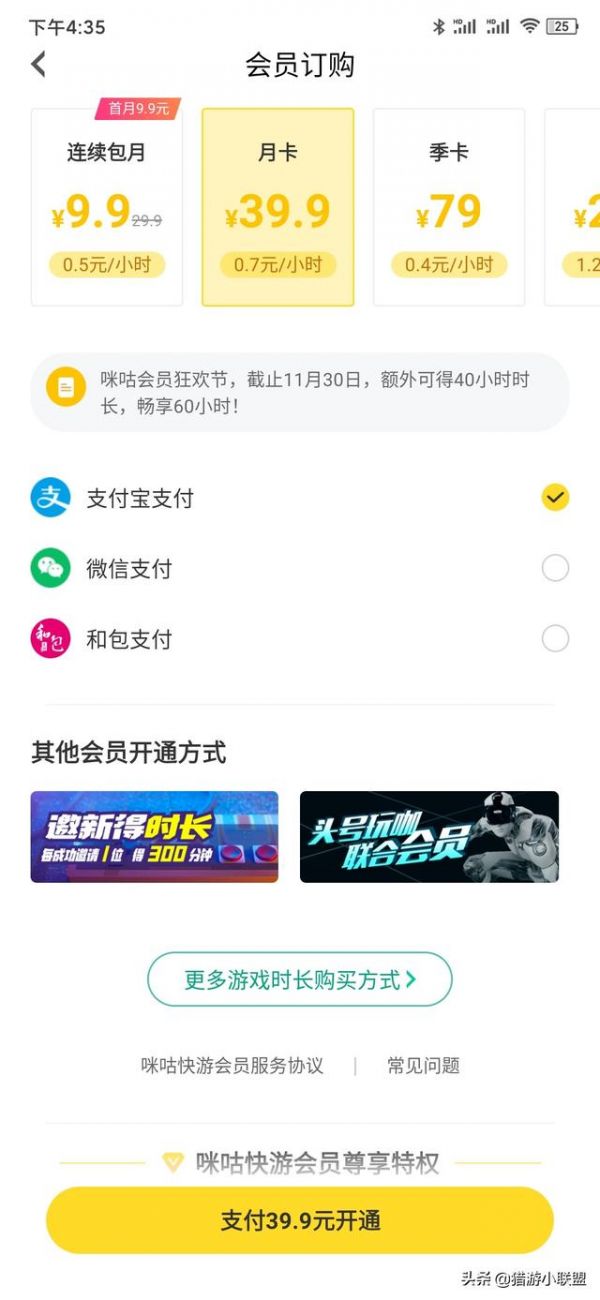Image resolution: width=600 pixels, height=1300 pixels.
Task: Open 咪咕快游会员服务协议 link
Action: pyautogui.click(x=232, y=1066)
